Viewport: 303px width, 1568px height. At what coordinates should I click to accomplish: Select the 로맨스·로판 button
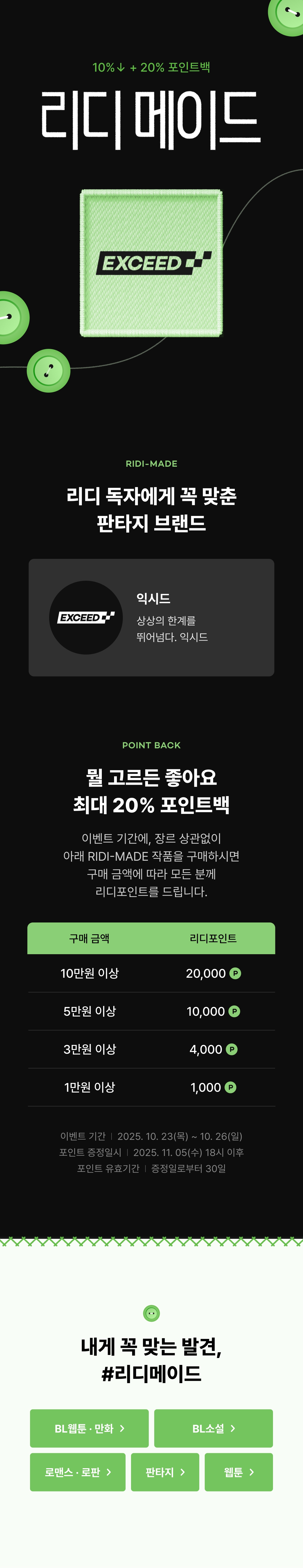click(x=78, y=1472)
